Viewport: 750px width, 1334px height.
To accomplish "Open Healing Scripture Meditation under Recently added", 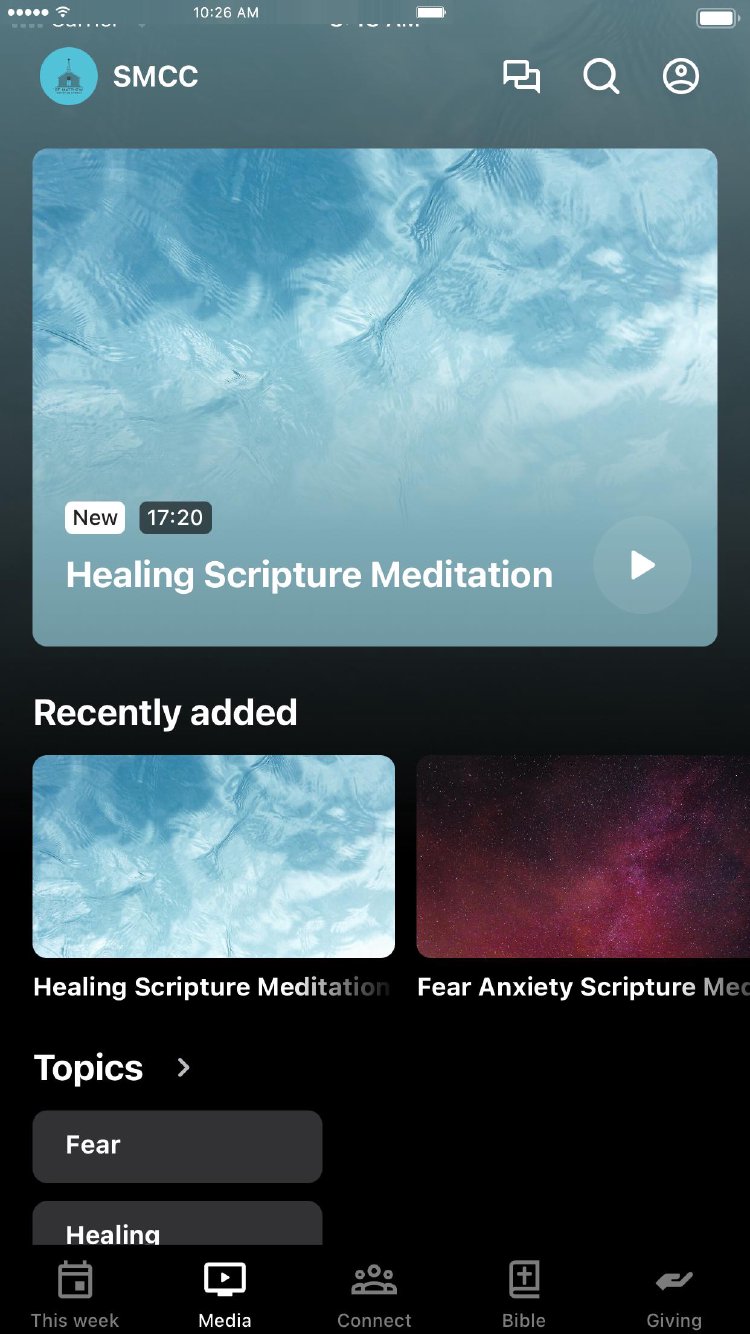I will pyautogui.click(x=214, y=857).
